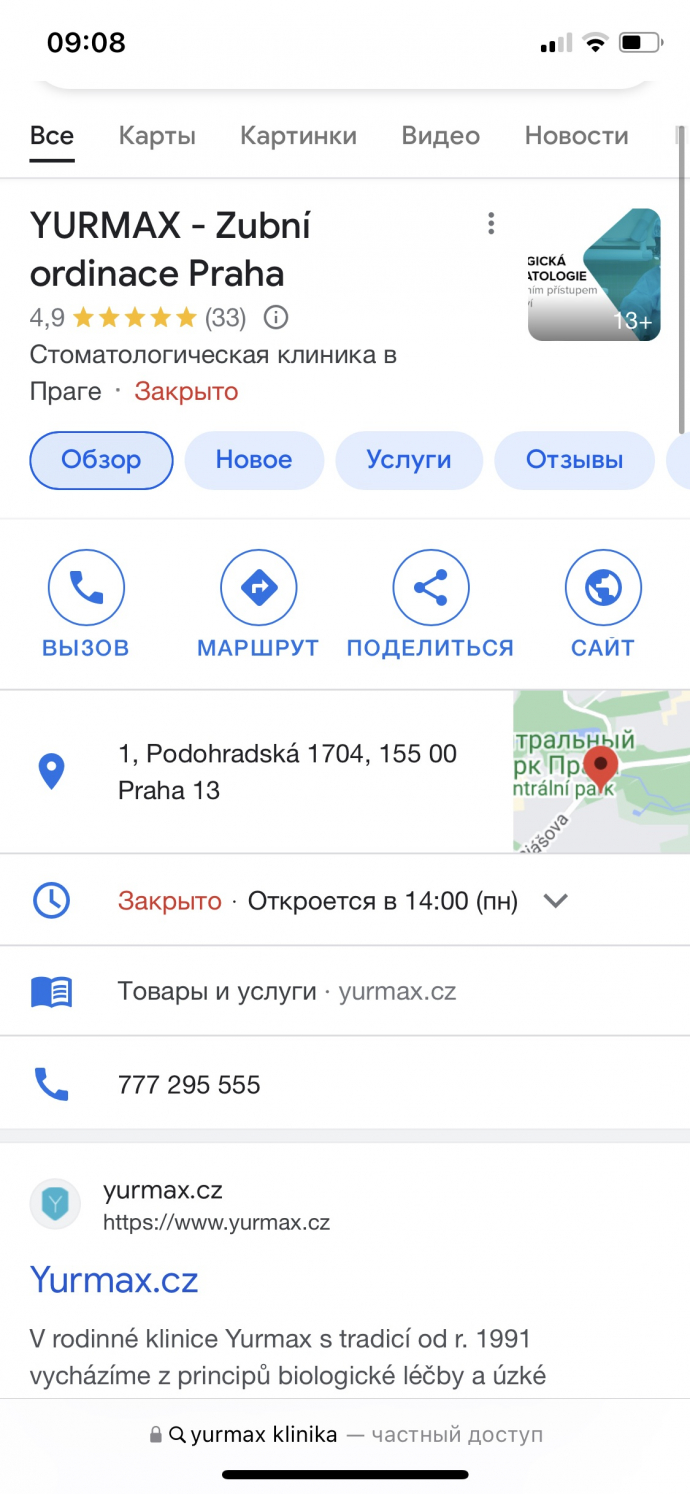
Task: Select the Услуги chip
Action: pyautogui.click(x=409, y=460)
